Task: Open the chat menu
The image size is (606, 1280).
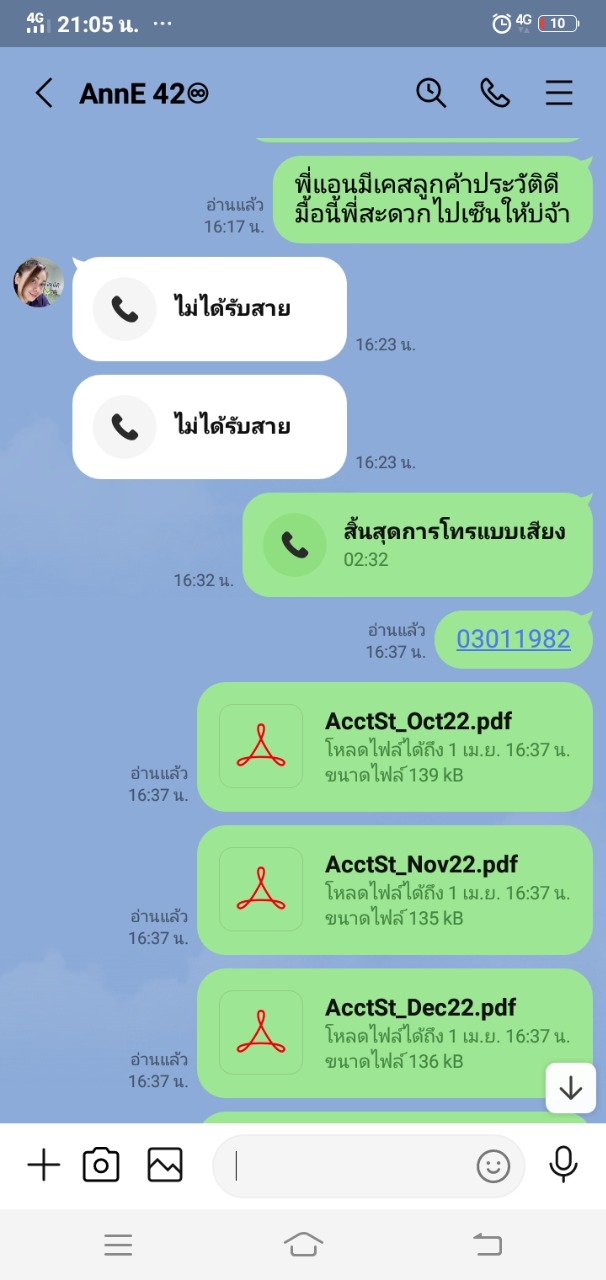Action: coord(559,93)
